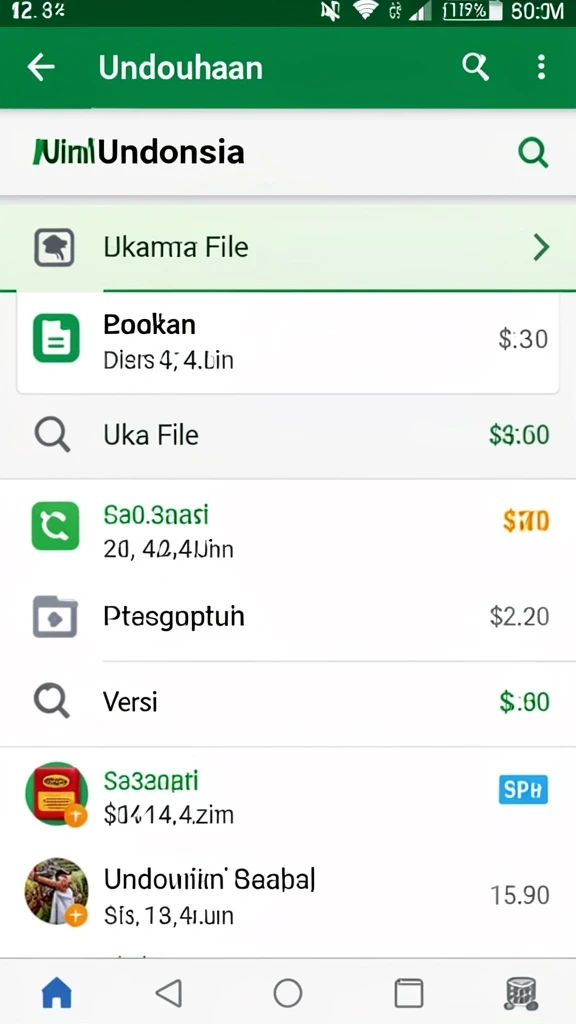Open the Undouiiim Seabal item
Screen dimensions: 576x1024
(x=288, y=897)
